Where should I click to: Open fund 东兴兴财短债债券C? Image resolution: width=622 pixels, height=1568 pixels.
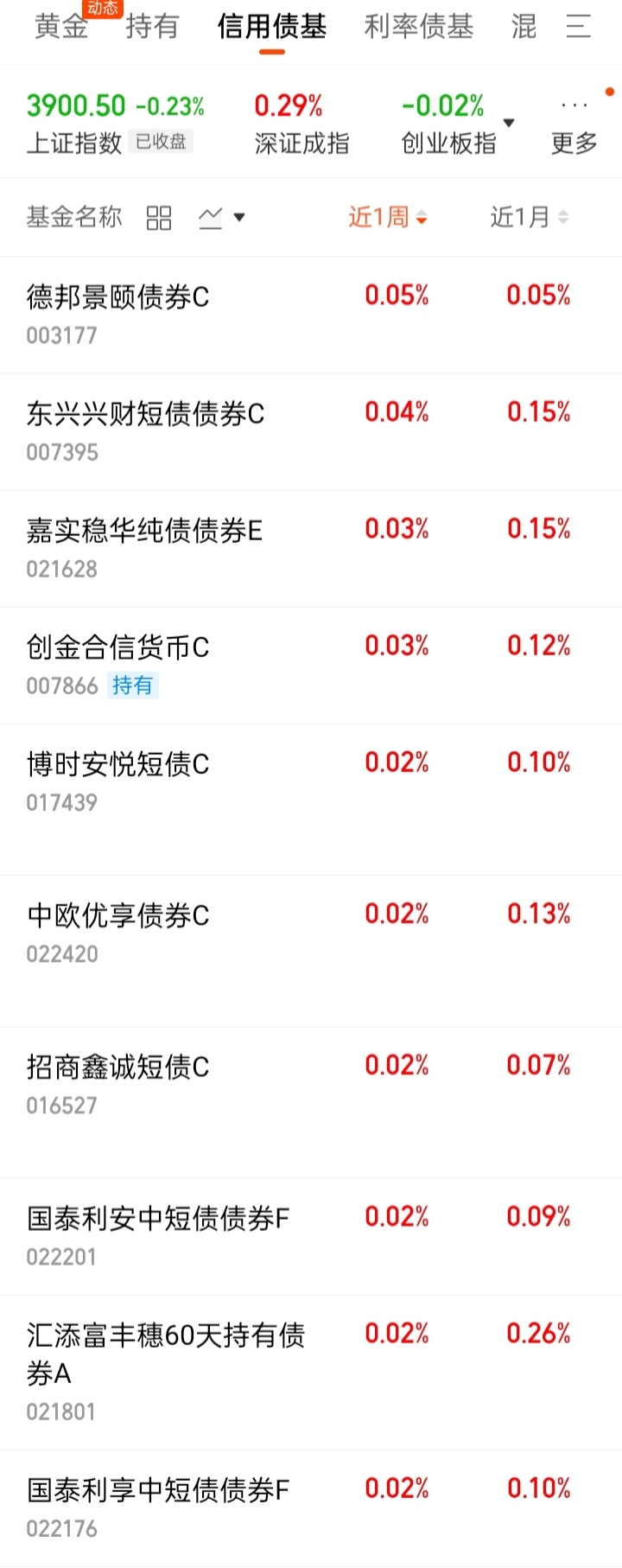point(311,432)
